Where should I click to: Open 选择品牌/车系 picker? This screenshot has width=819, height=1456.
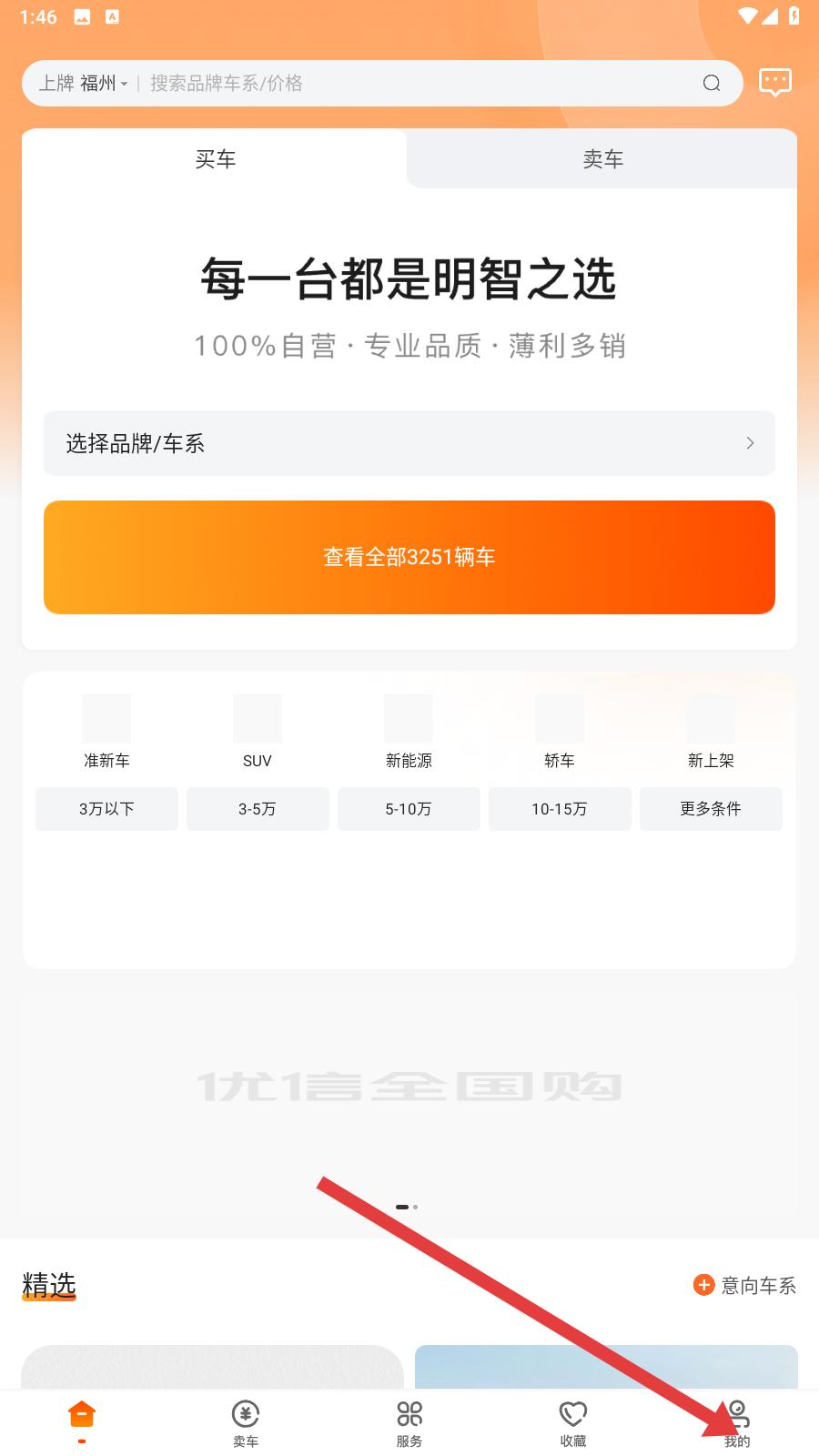click(x=409, y=443)
